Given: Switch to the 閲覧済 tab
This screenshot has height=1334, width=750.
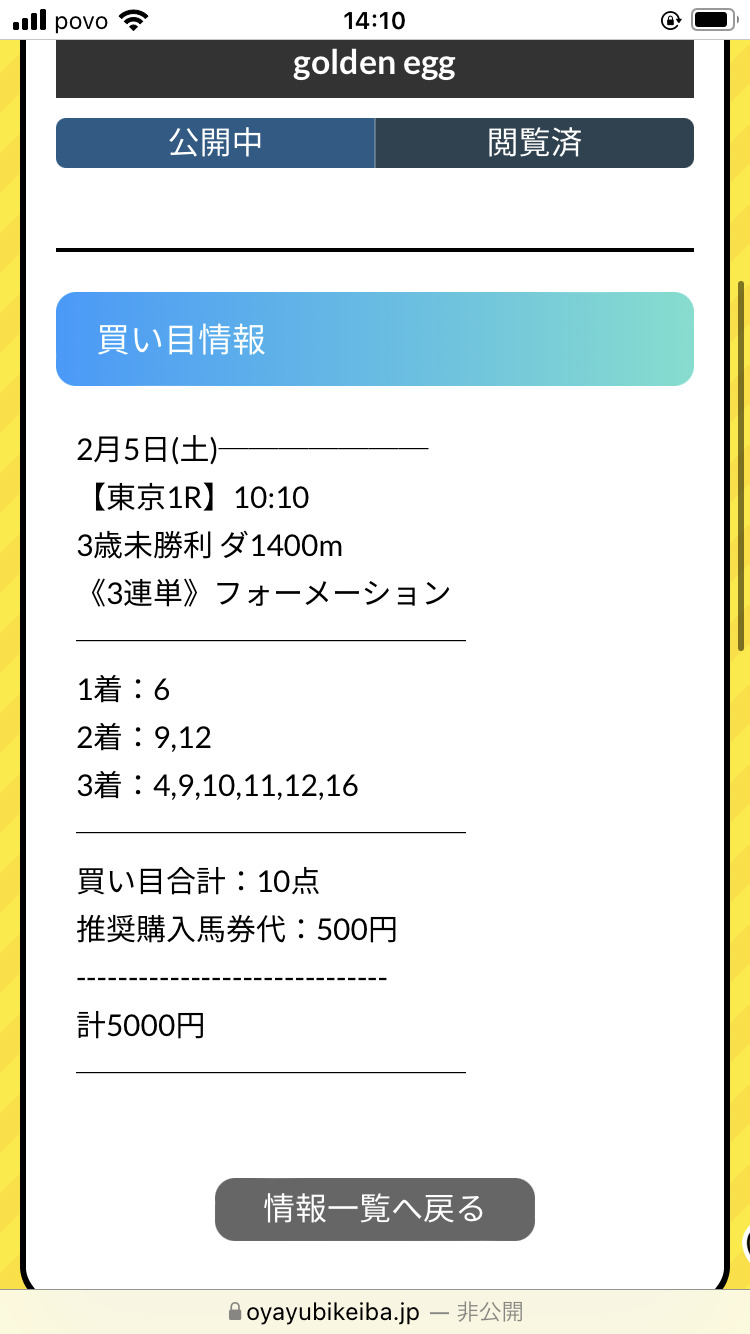Looking at the screenshot, I should [x=534, y=143].
